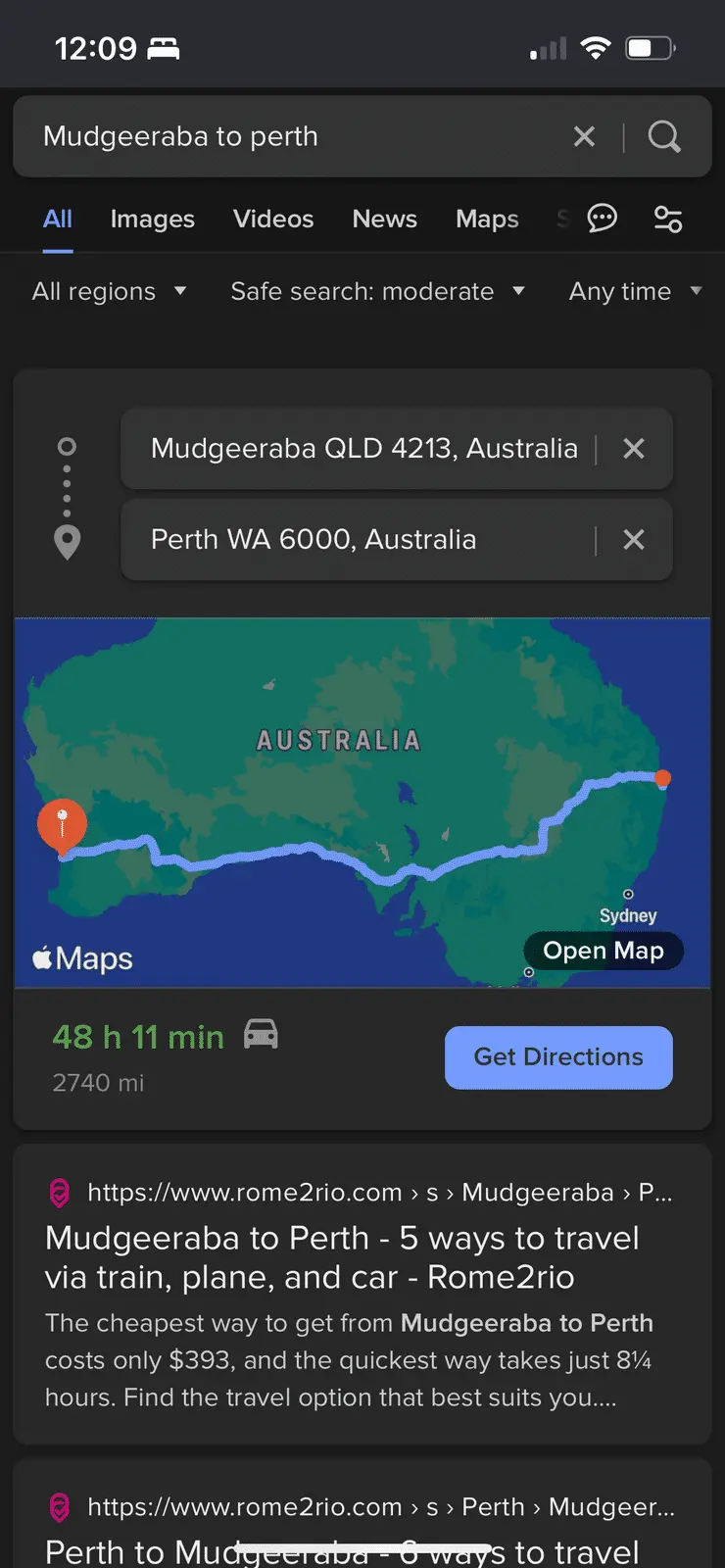Clear the search query text
The width and height of the screenshot is (725, 1568).
(584, 136)
